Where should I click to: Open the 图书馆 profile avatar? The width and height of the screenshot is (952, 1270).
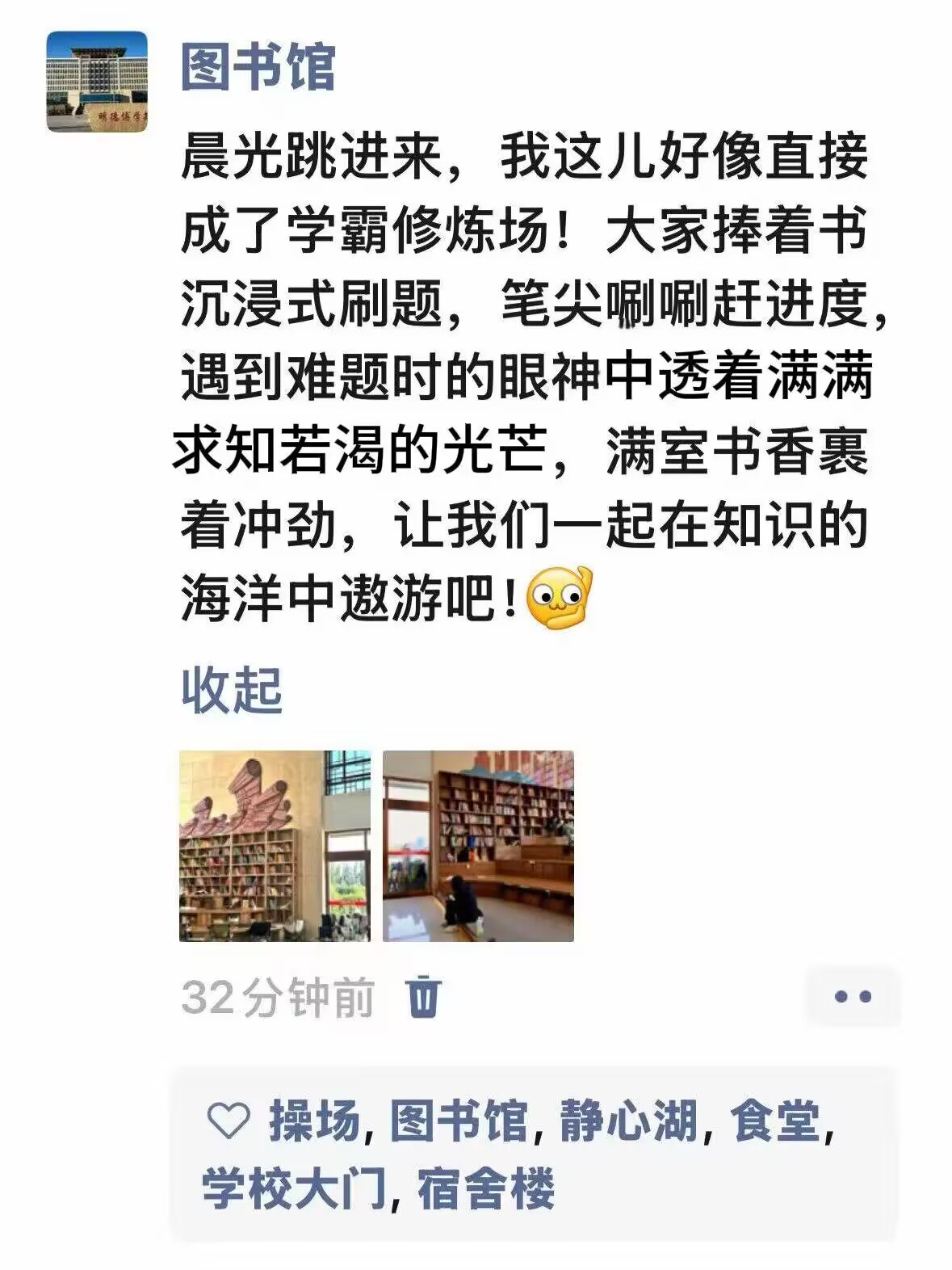pyautogui.click(x=97, y=82)
